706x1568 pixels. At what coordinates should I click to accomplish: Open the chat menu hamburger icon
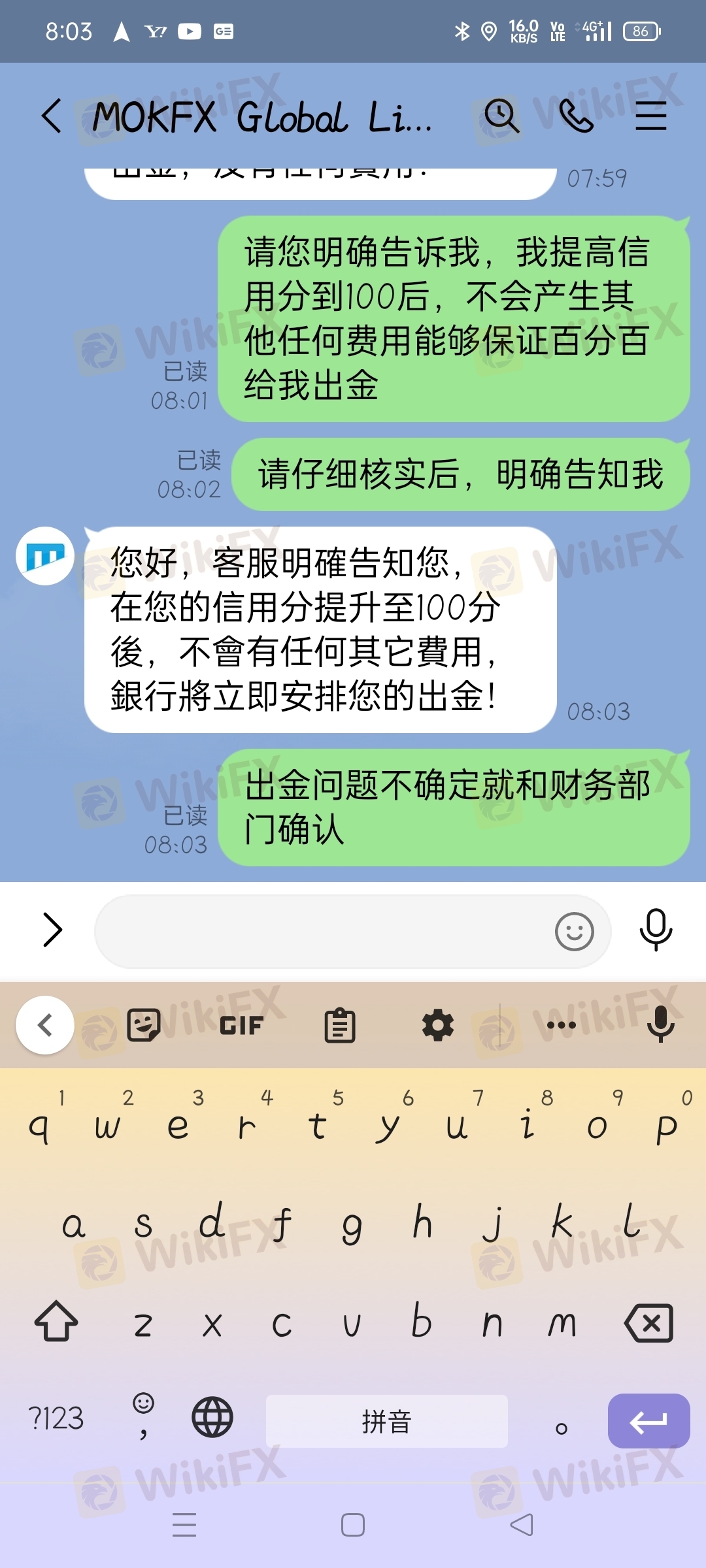651,116
